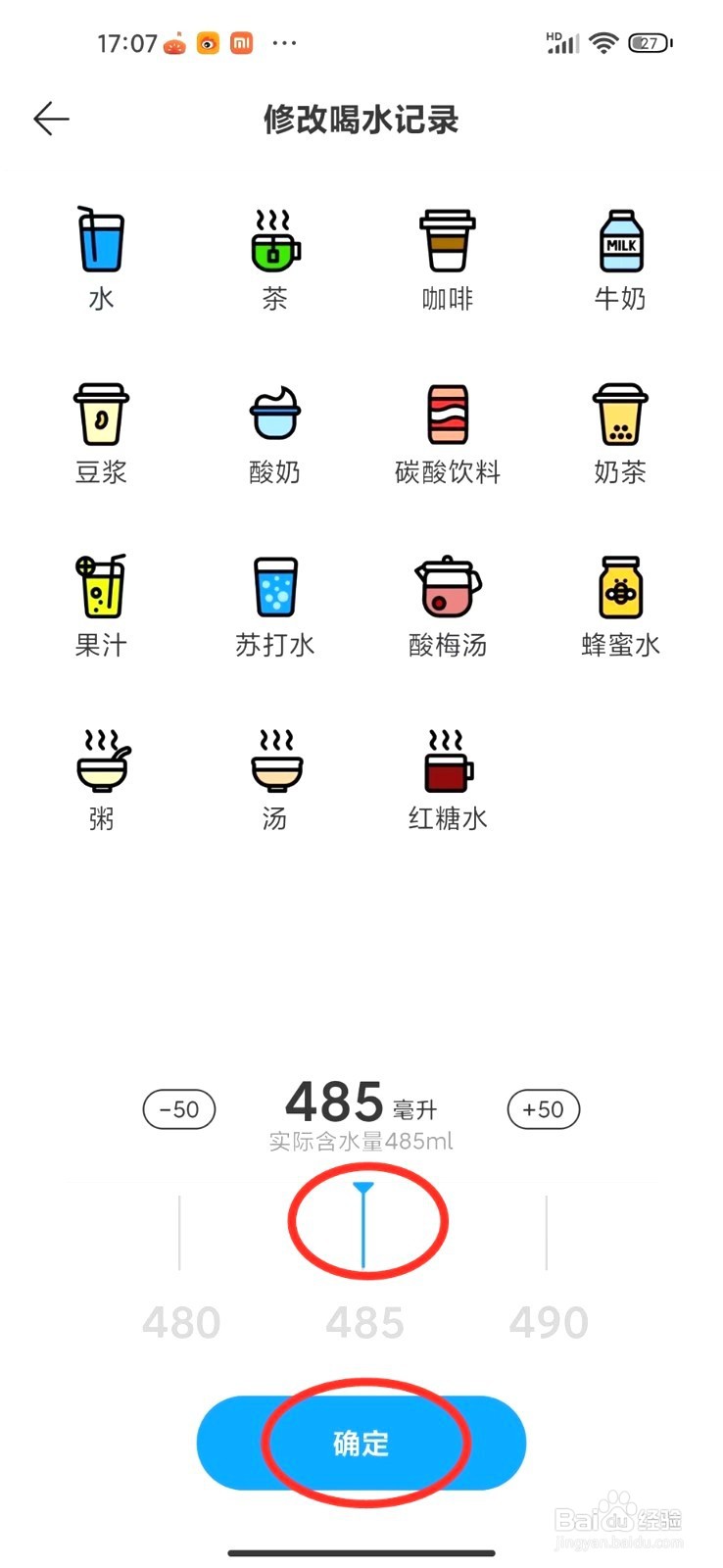
Task: Choose 粥 from the drink grid
Action: (102, 779)
